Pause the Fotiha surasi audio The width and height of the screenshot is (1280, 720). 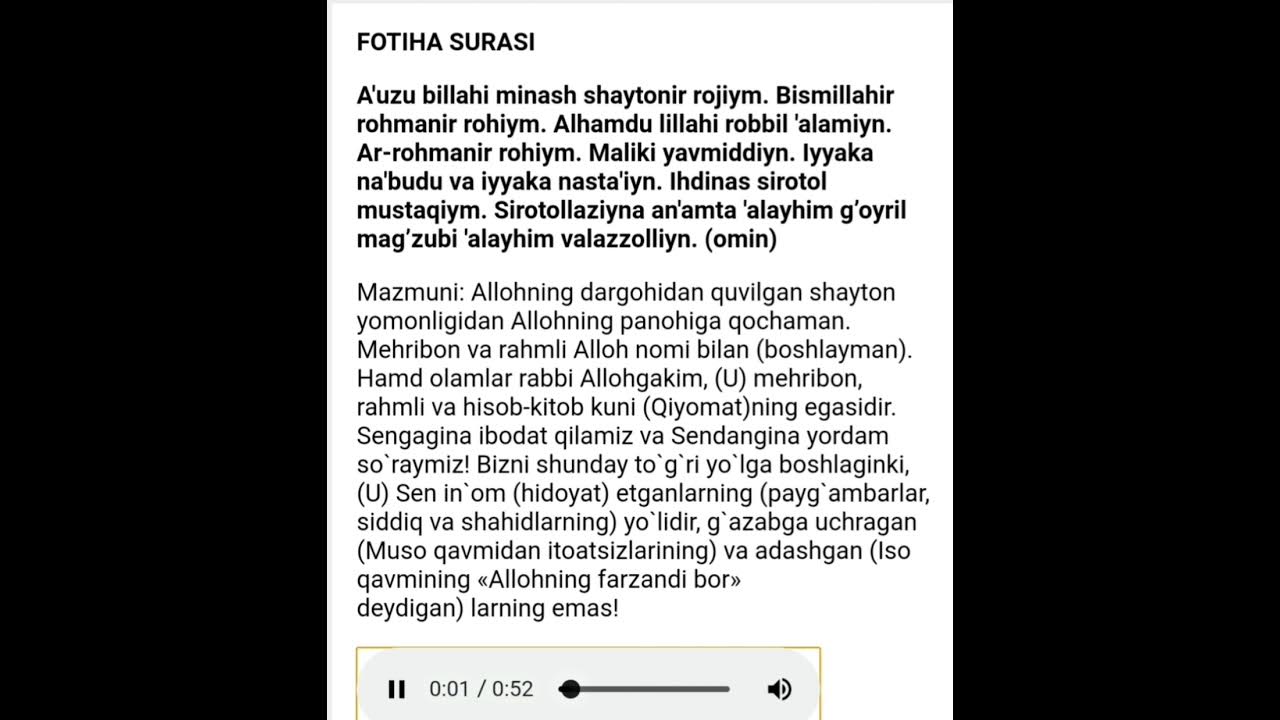pos(397,689)
